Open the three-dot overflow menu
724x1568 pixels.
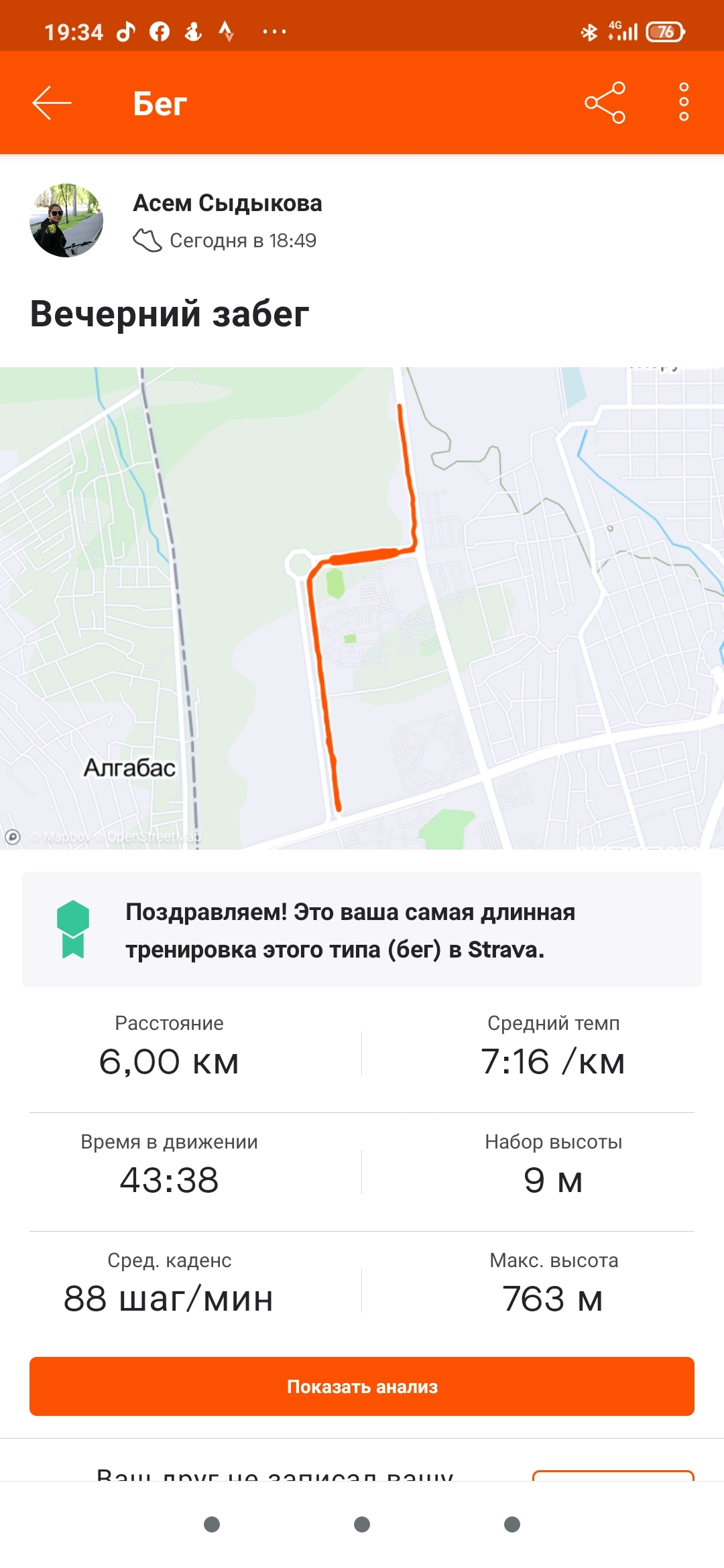[x=683, y=103]
